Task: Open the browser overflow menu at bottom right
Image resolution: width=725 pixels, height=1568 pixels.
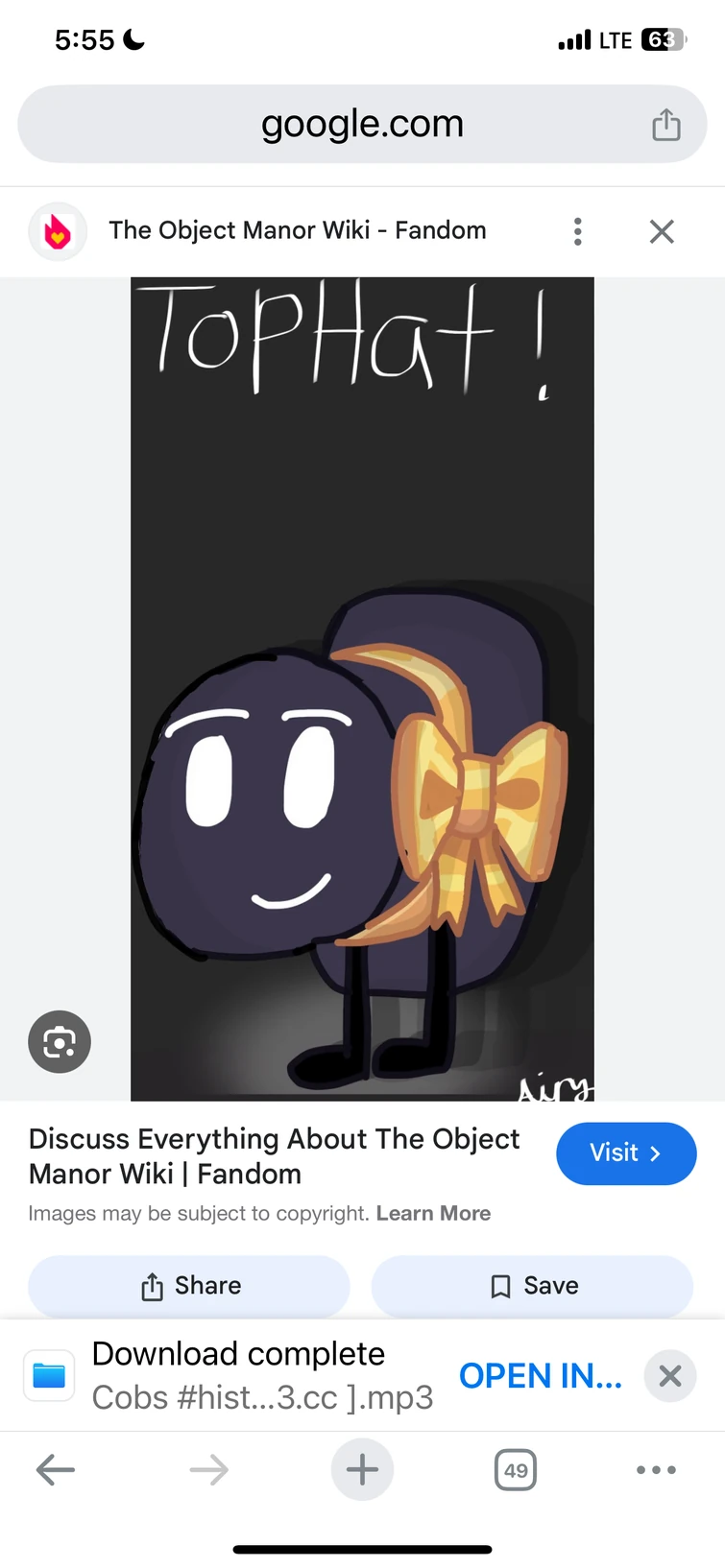Action: coord(656,1468)
